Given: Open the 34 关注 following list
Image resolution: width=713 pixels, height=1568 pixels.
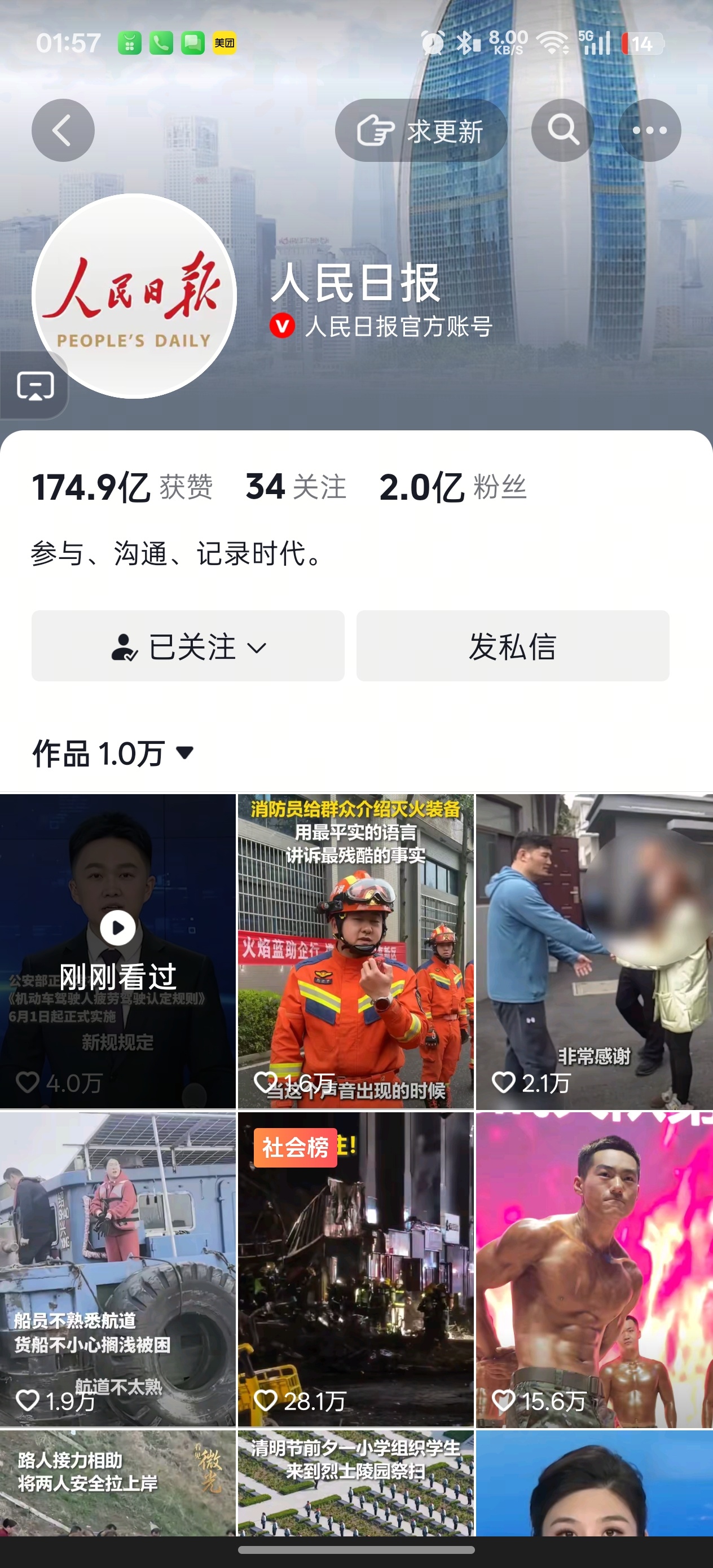Looking at the screenshot, I should pos(296,487).
